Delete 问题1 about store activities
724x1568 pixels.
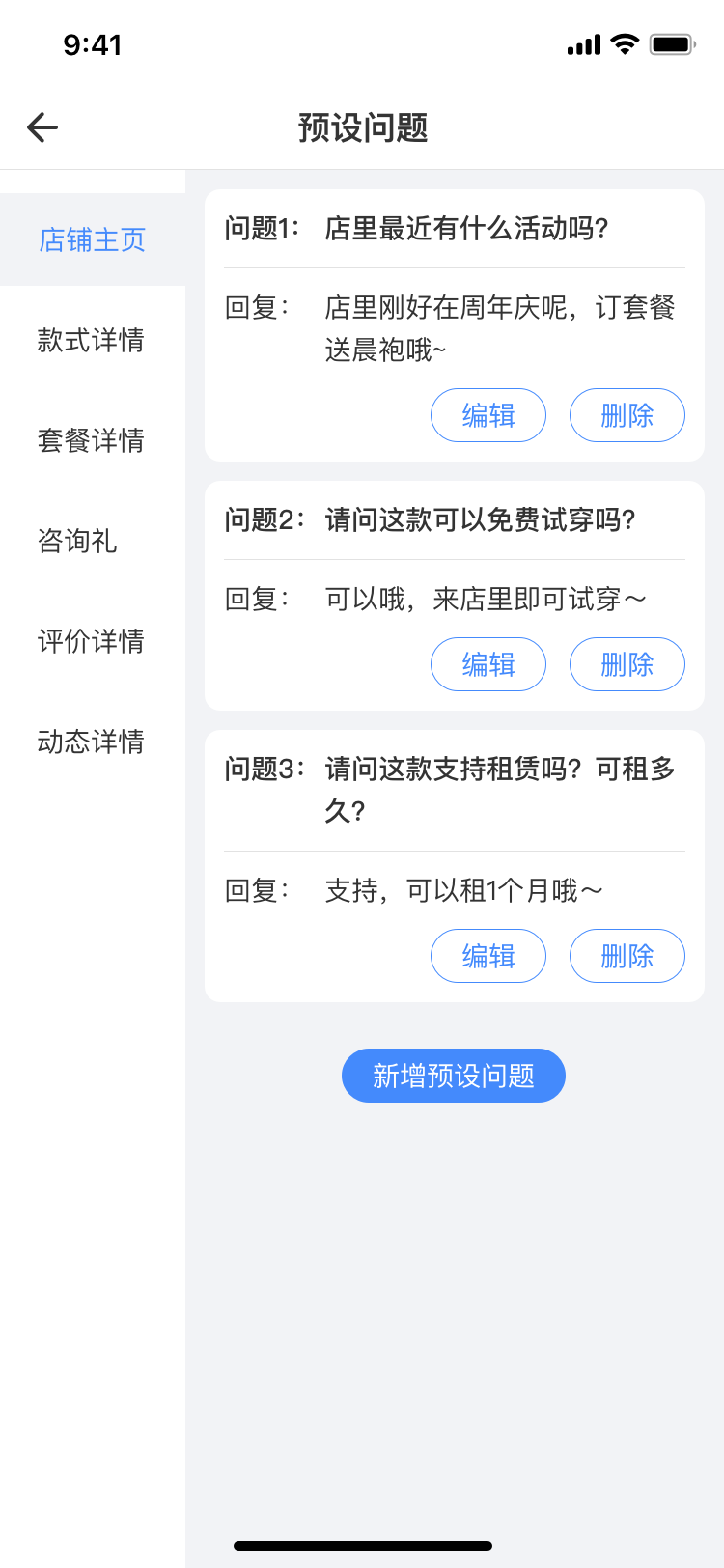[627, 415]
